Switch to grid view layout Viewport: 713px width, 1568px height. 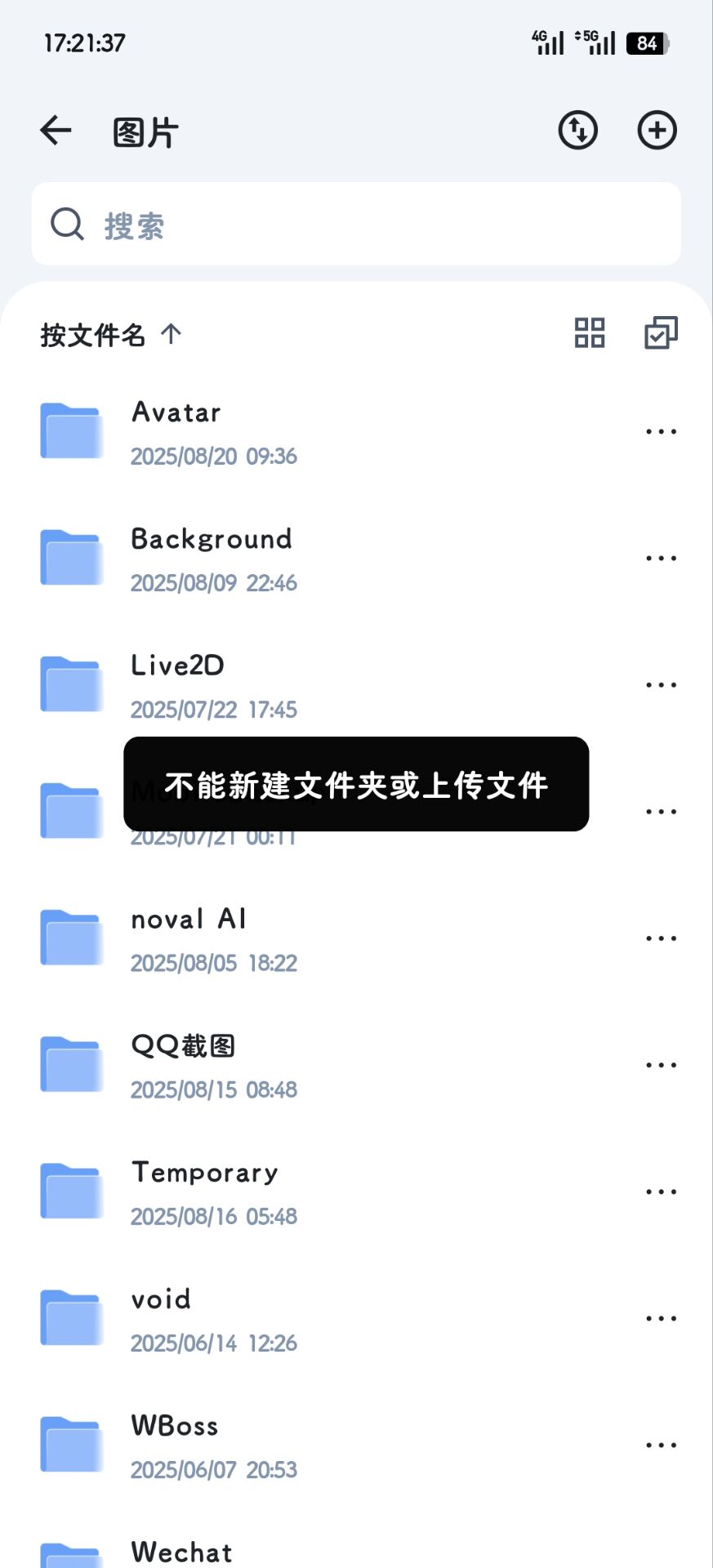(x=589, y=333)
